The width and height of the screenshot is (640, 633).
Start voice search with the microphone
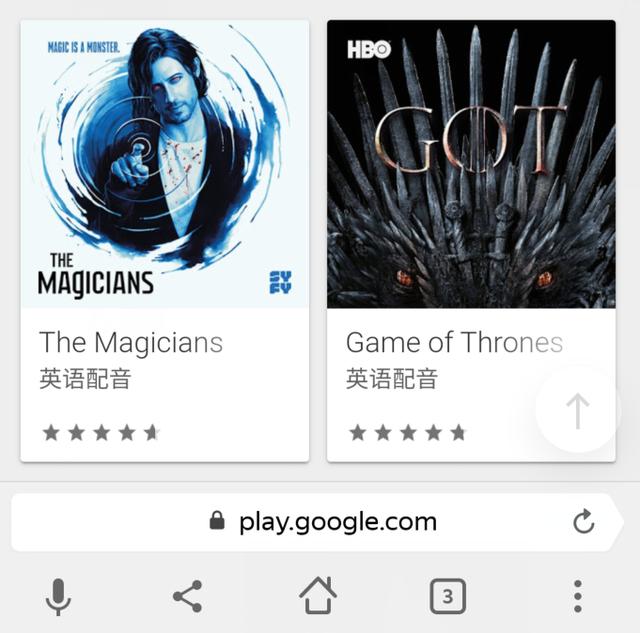point(59,597)
